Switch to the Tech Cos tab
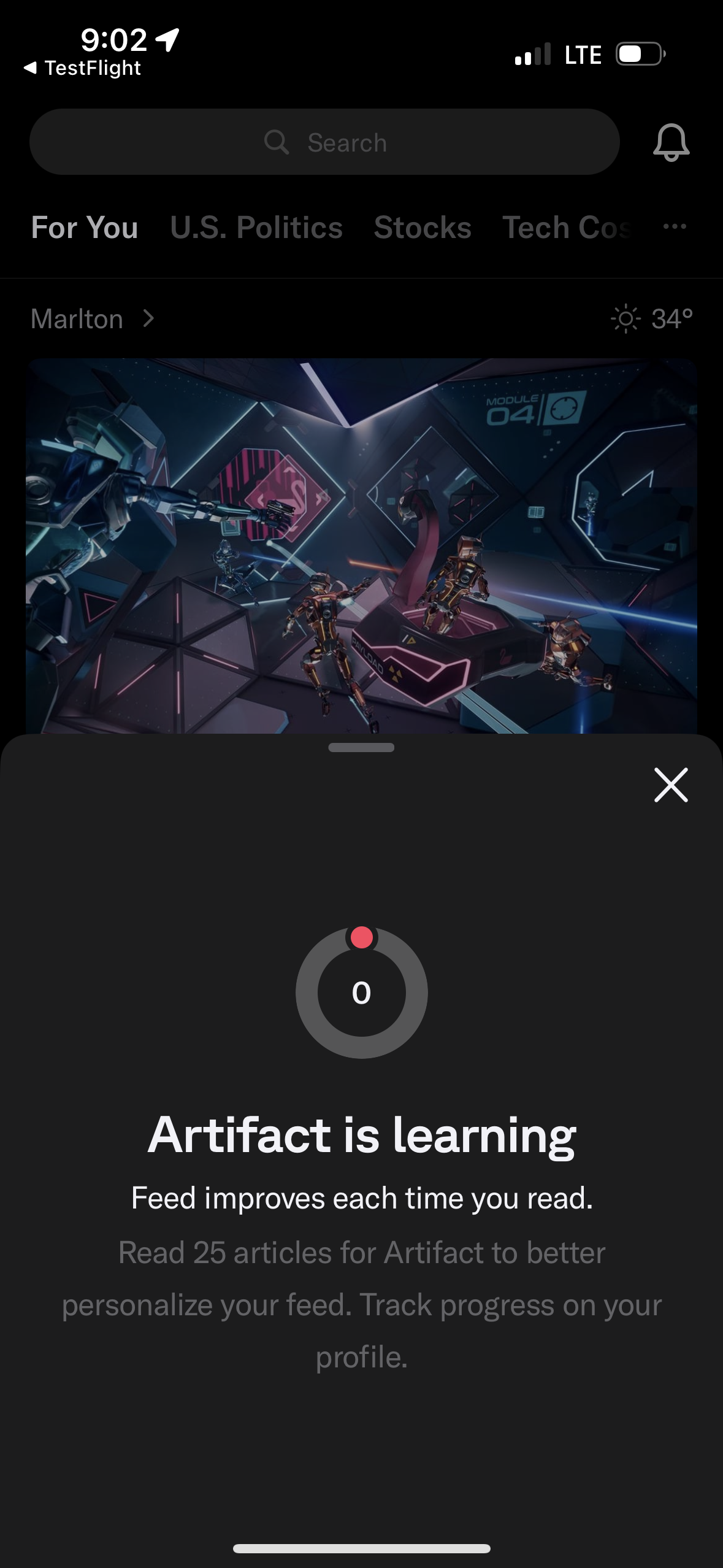 [x=566, y=228]
